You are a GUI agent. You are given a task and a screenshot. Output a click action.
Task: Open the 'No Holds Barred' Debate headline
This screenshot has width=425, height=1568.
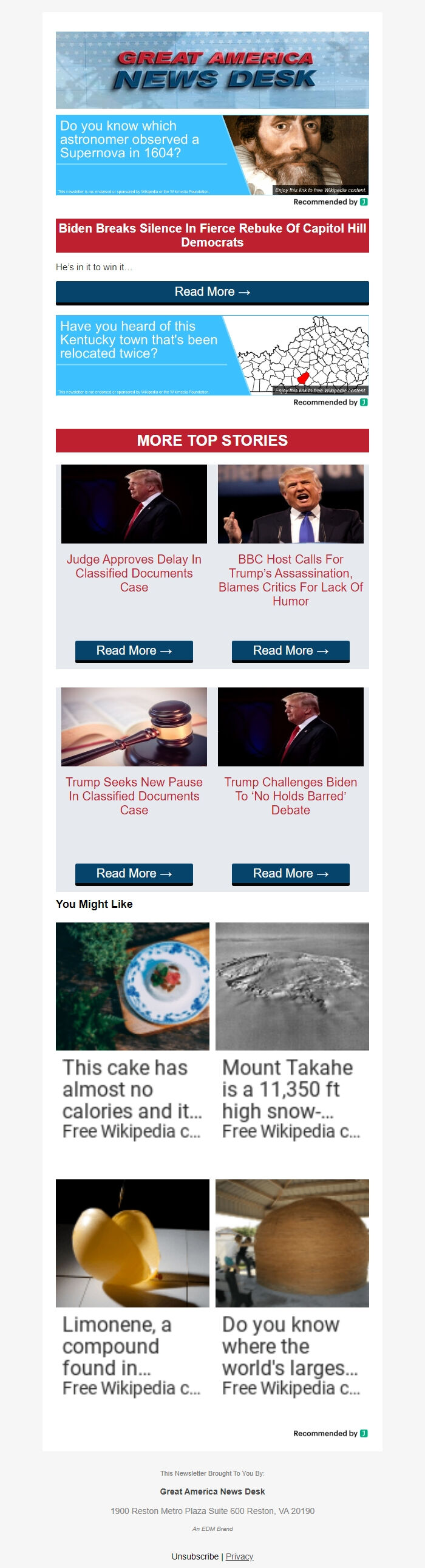click(x=290, y=796)
